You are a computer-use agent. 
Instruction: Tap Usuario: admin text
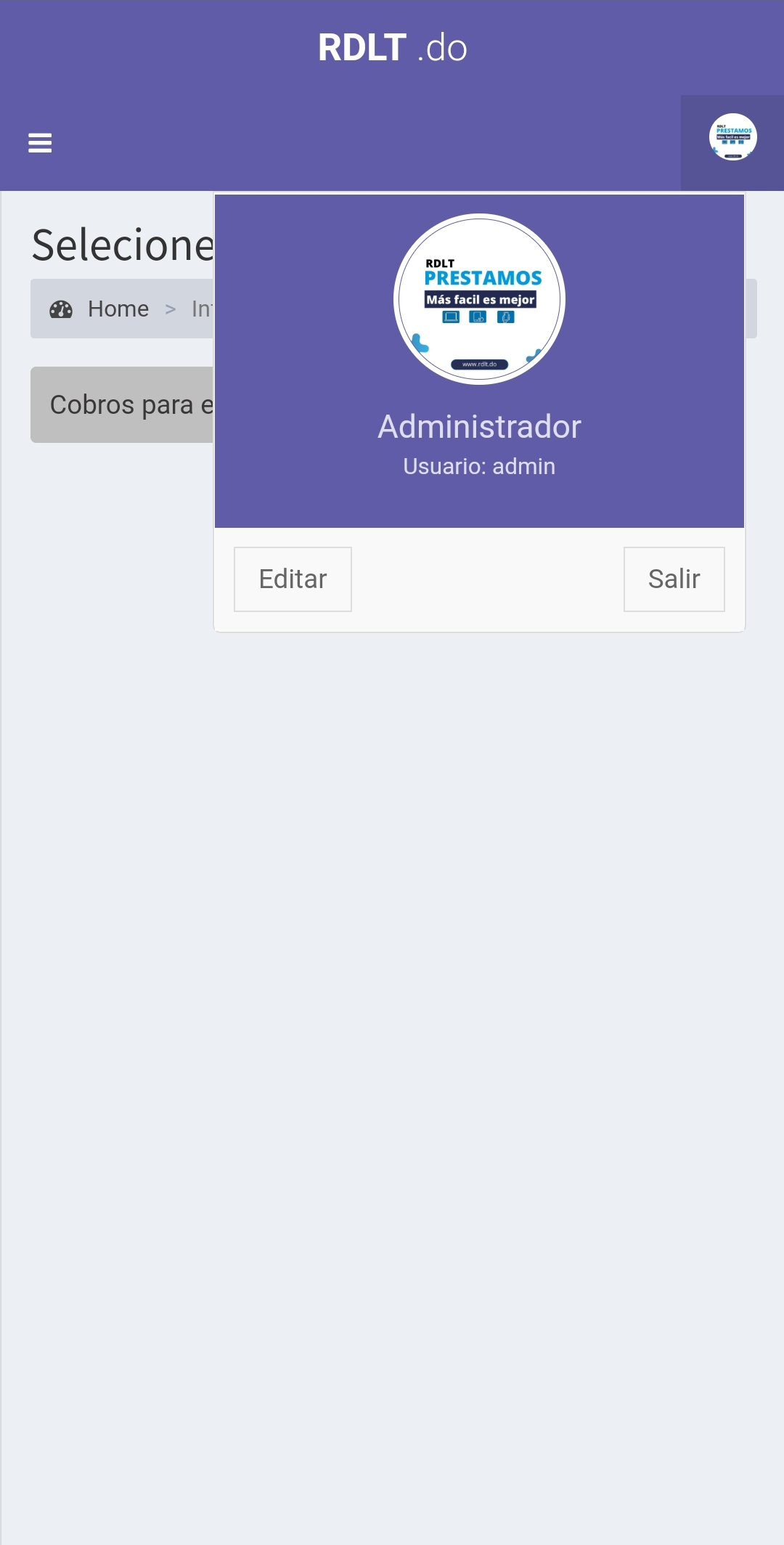(x=479, y=466)
